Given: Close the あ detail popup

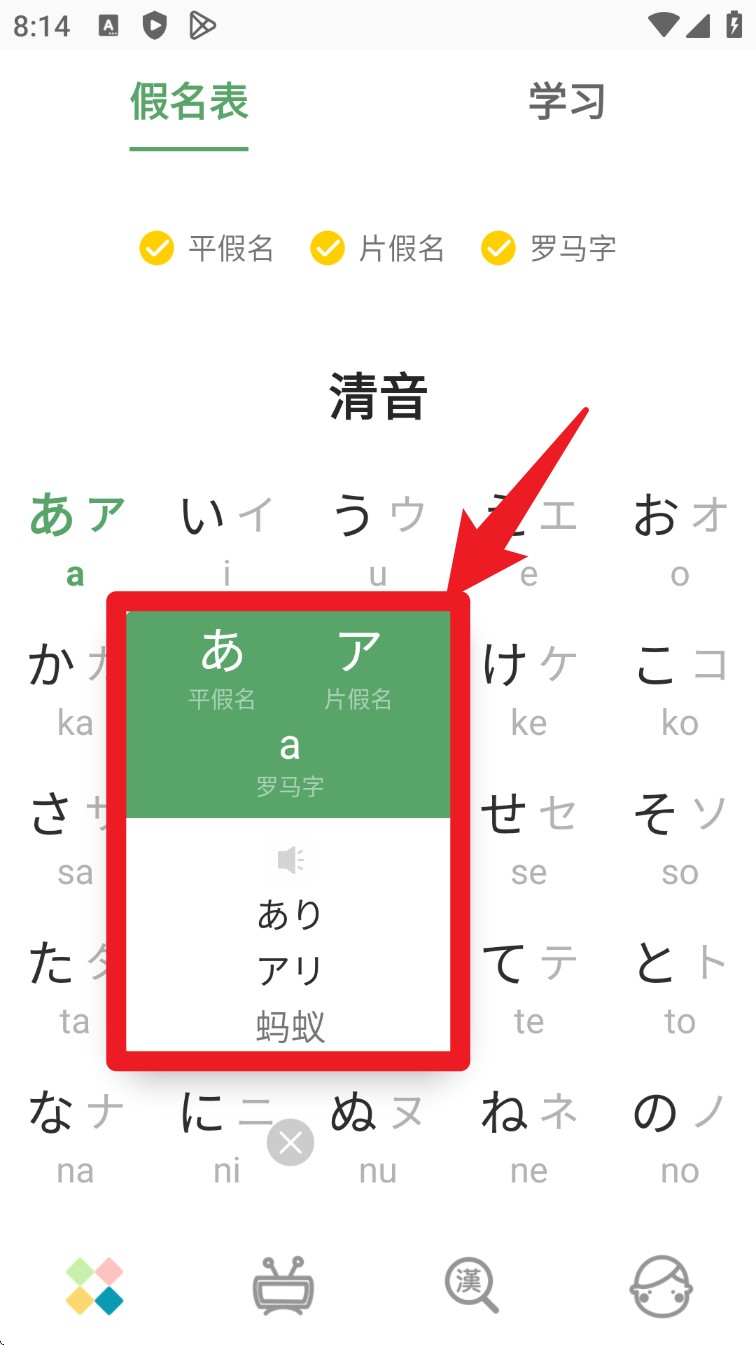Looking at the screenshot, I should 290,1143.
